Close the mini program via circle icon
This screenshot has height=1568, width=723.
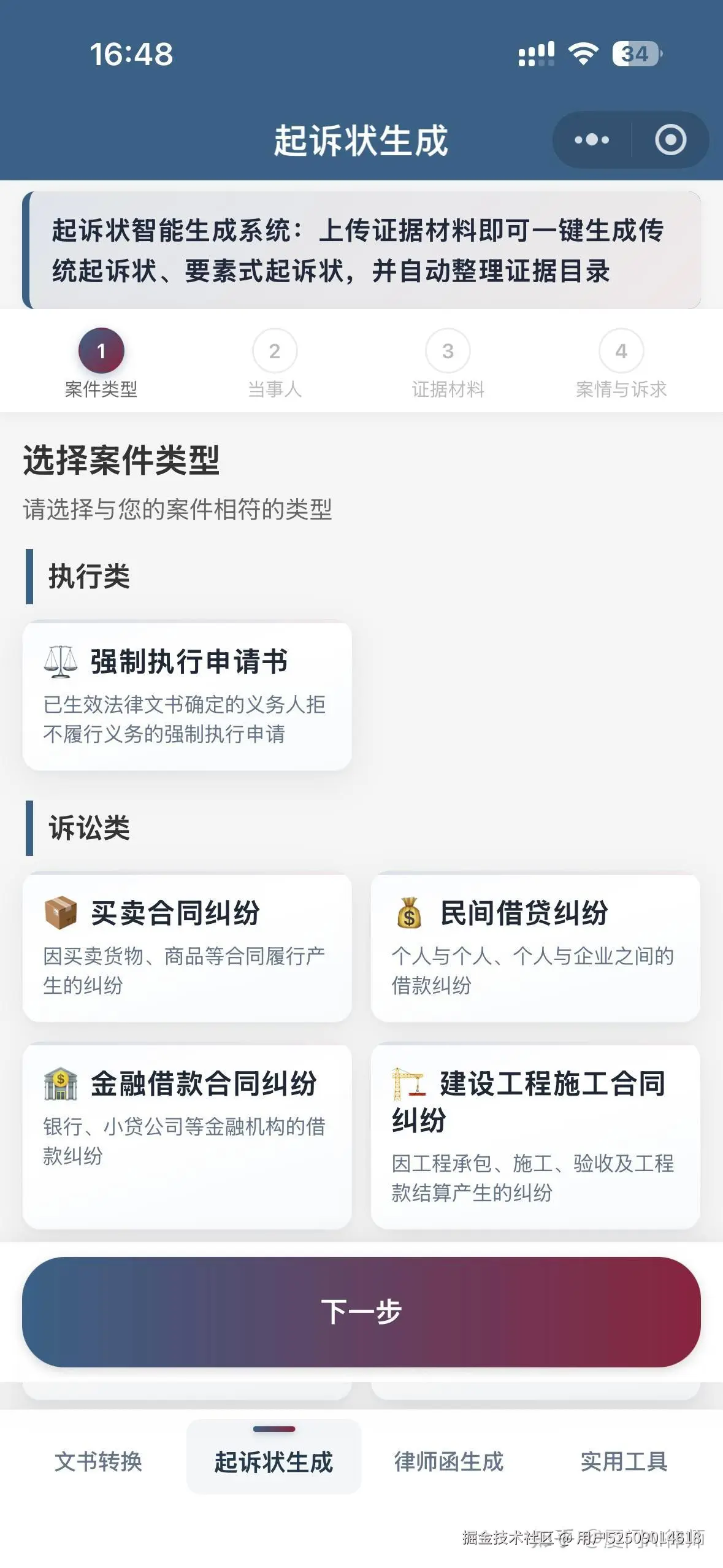point(670,140)
